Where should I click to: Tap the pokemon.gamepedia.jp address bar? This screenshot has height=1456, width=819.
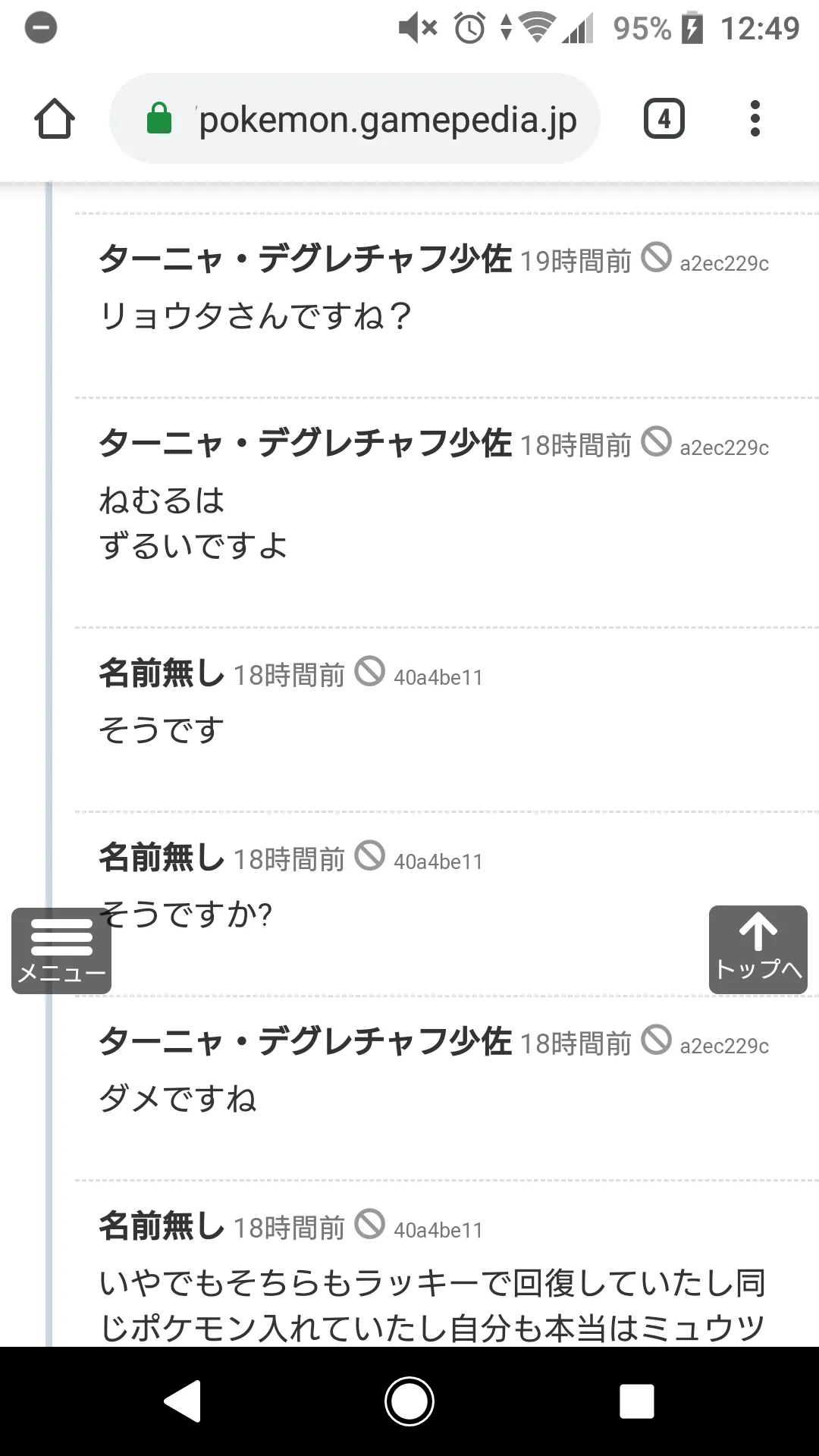[x=355, y=119]
